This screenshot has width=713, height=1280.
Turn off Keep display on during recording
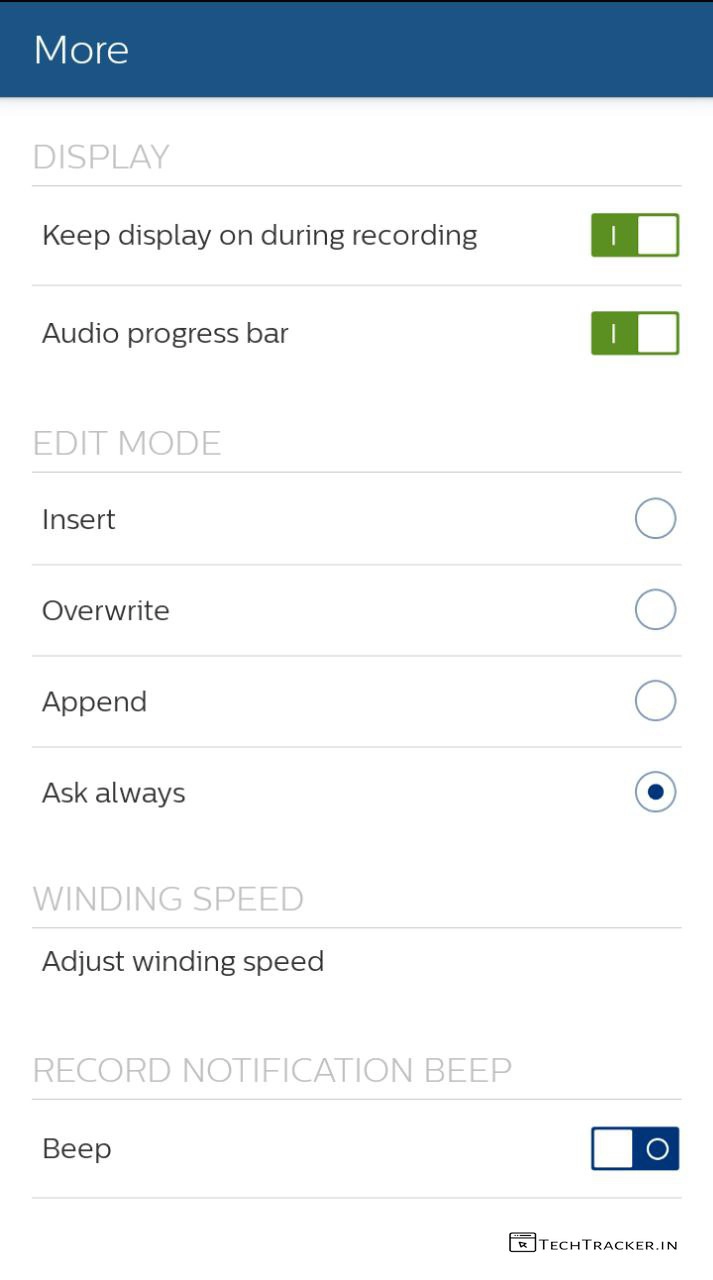click(x=634, y=235)
